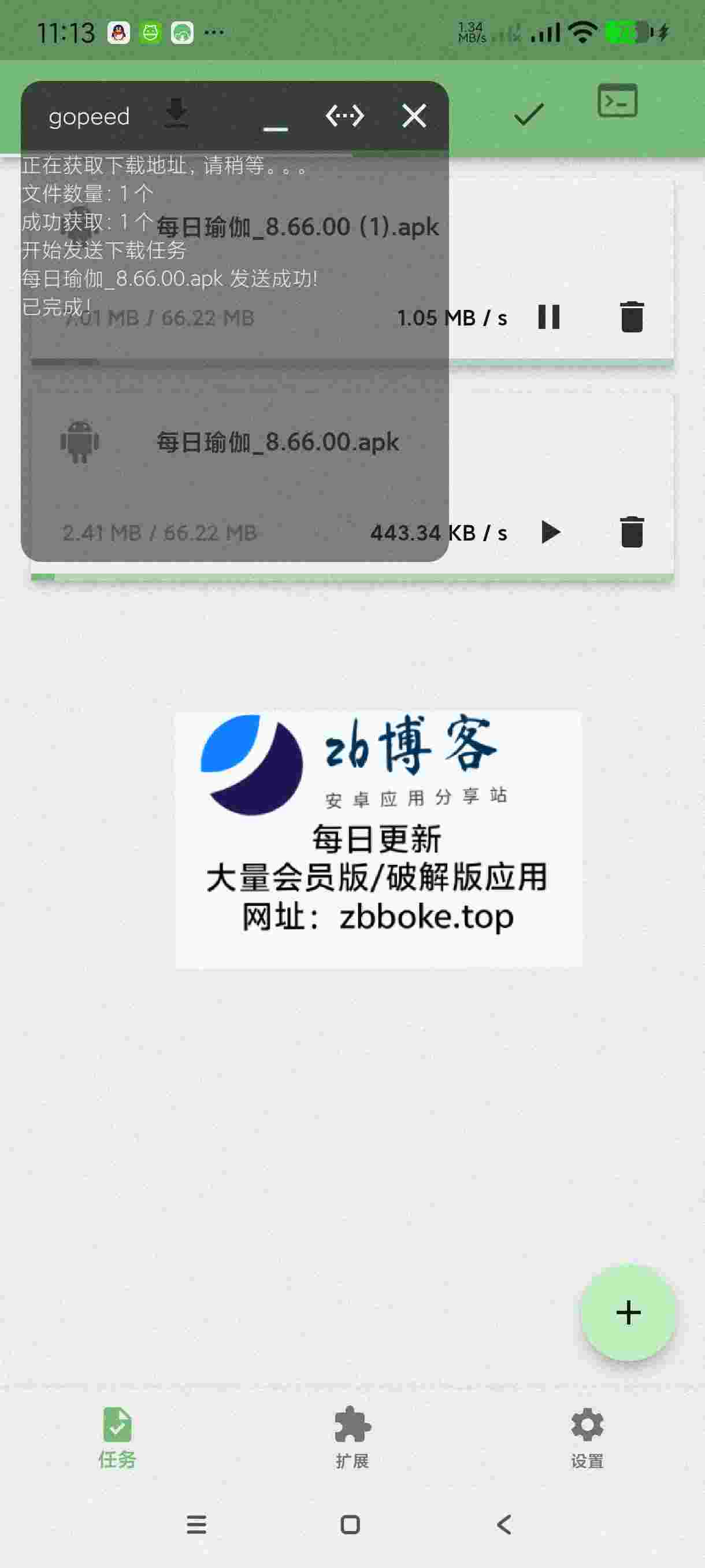Add a new download task
Image resolution: width=705 pixels, height=1568 pixels.
coord(628,1312)
